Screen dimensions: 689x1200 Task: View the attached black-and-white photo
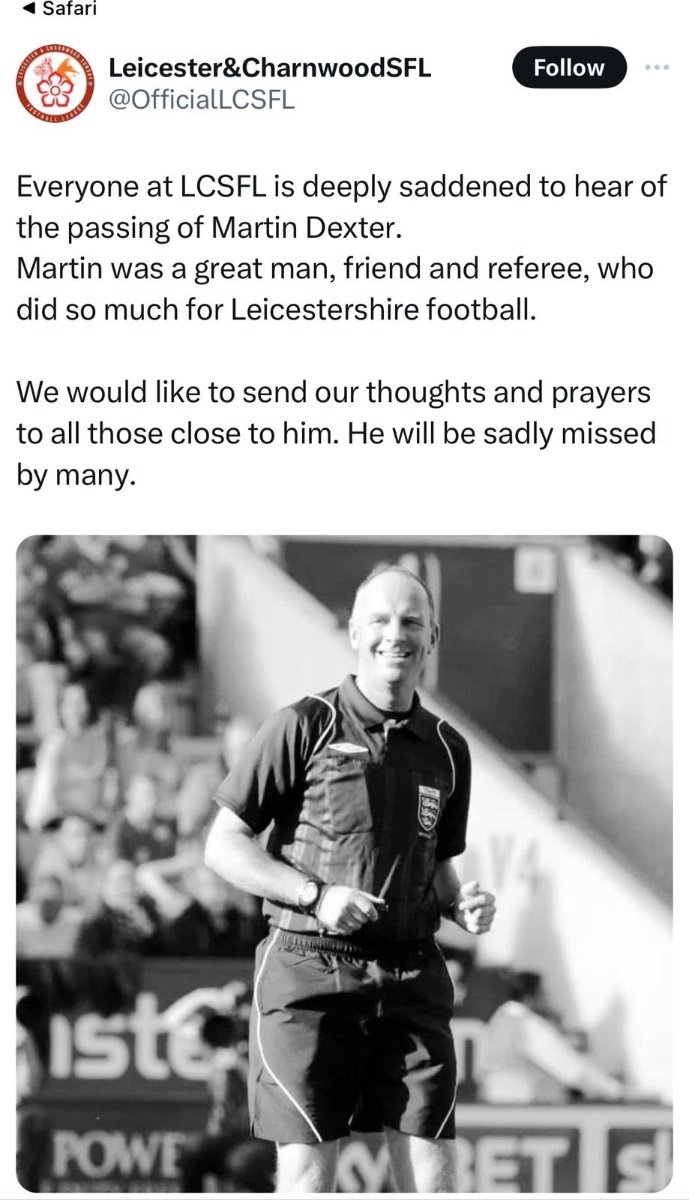click(344, 864)
